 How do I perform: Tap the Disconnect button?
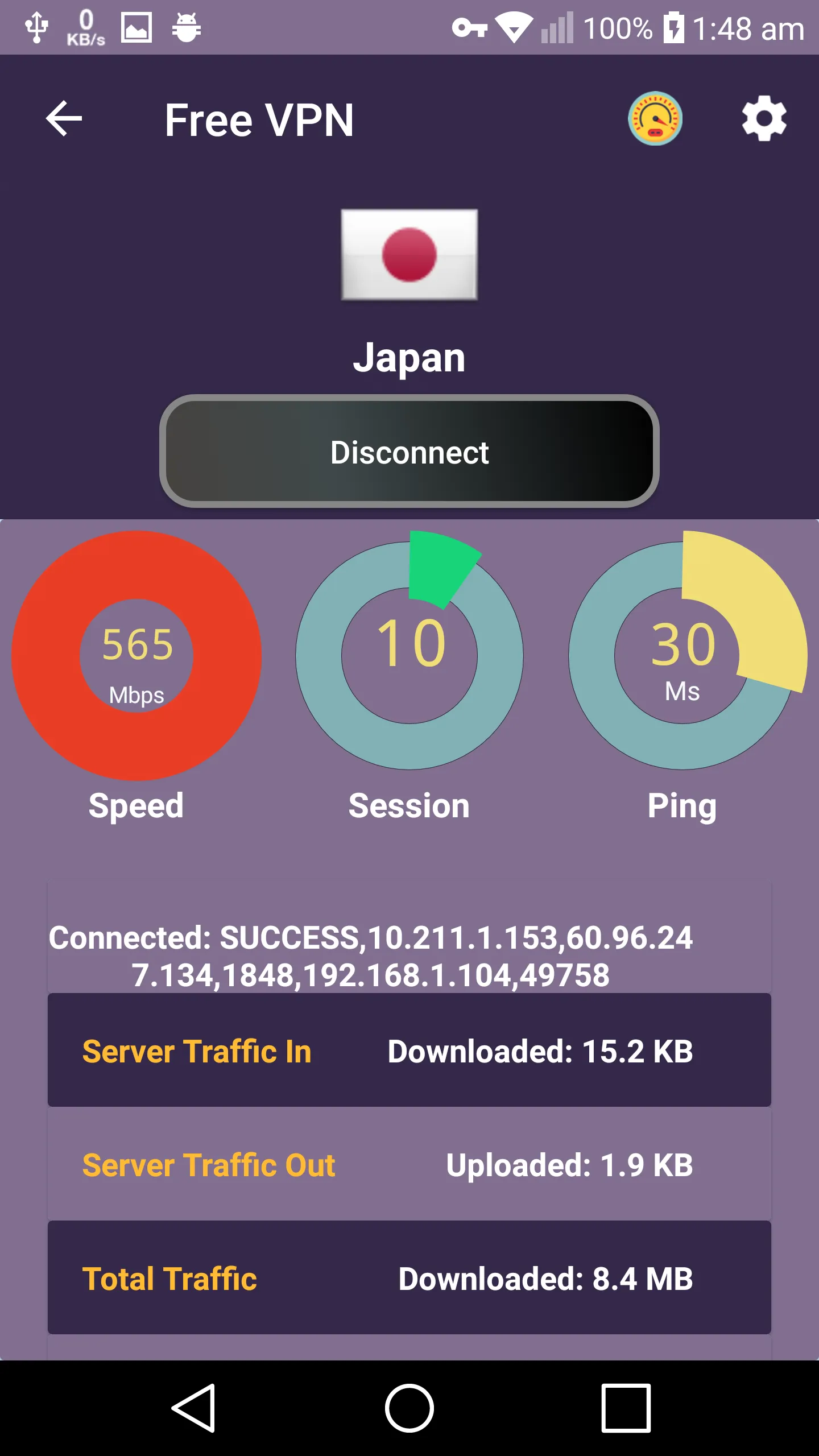tap(409, 451)
